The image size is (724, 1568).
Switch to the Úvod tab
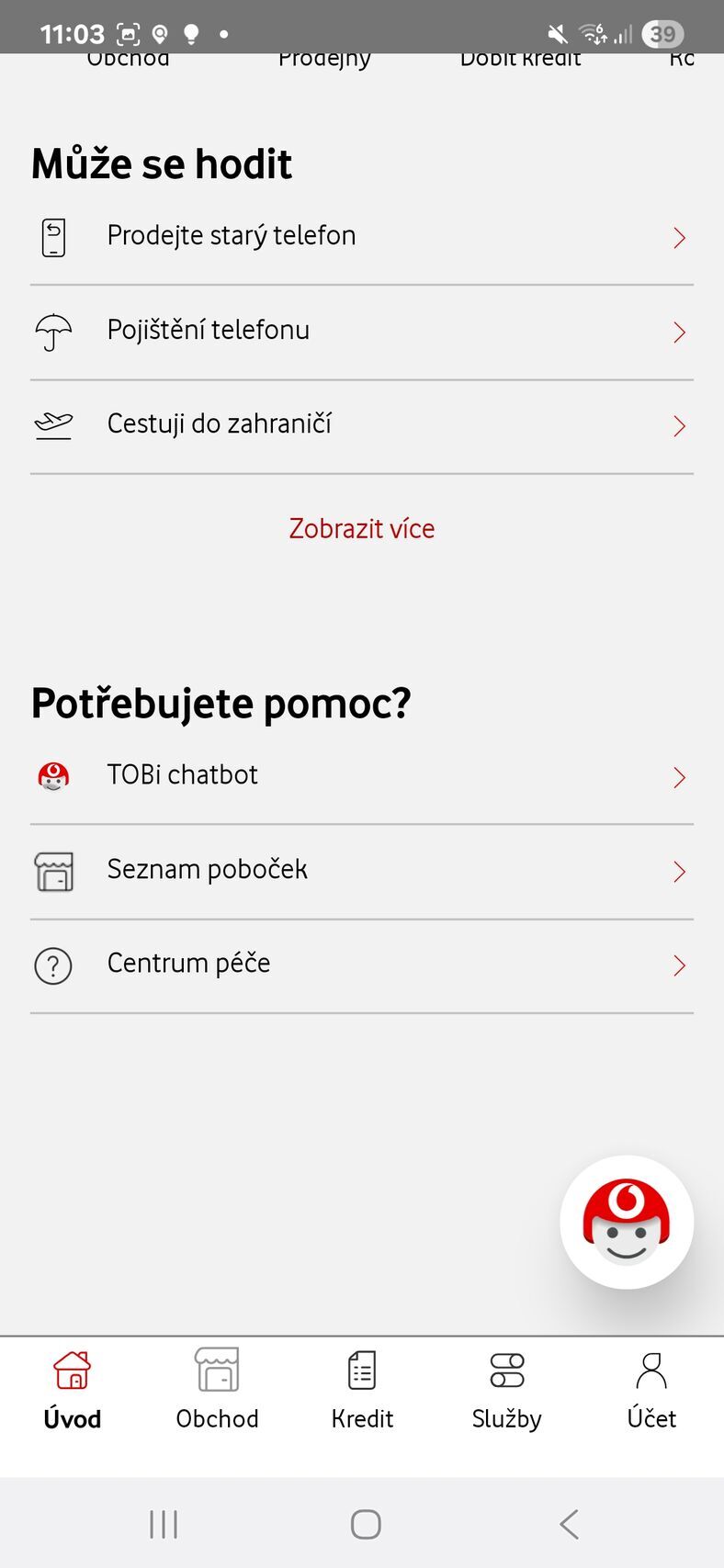coord(73,1390)
